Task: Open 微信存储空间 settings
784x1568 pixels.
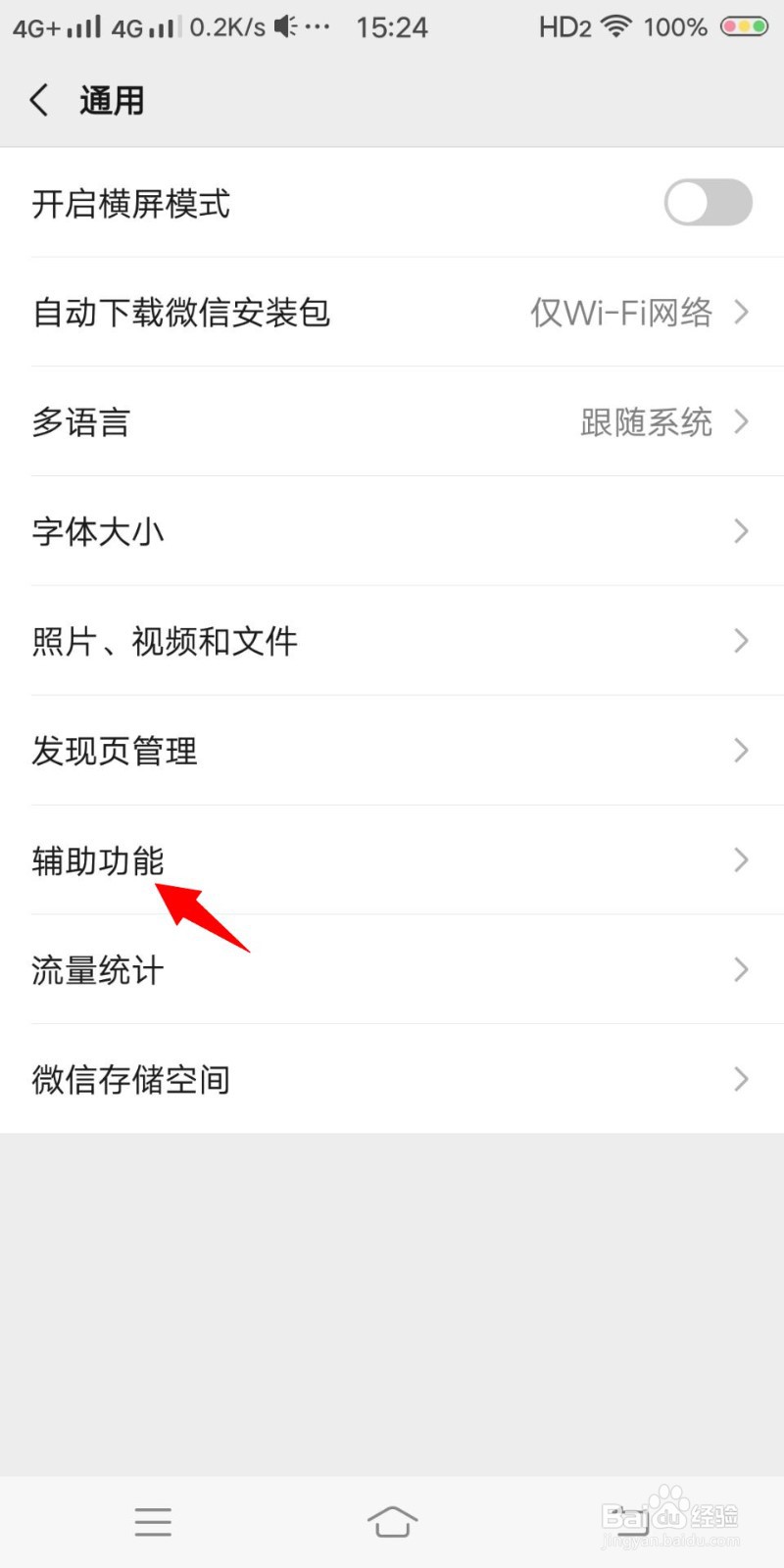Action: click(x=392, y=1079)
